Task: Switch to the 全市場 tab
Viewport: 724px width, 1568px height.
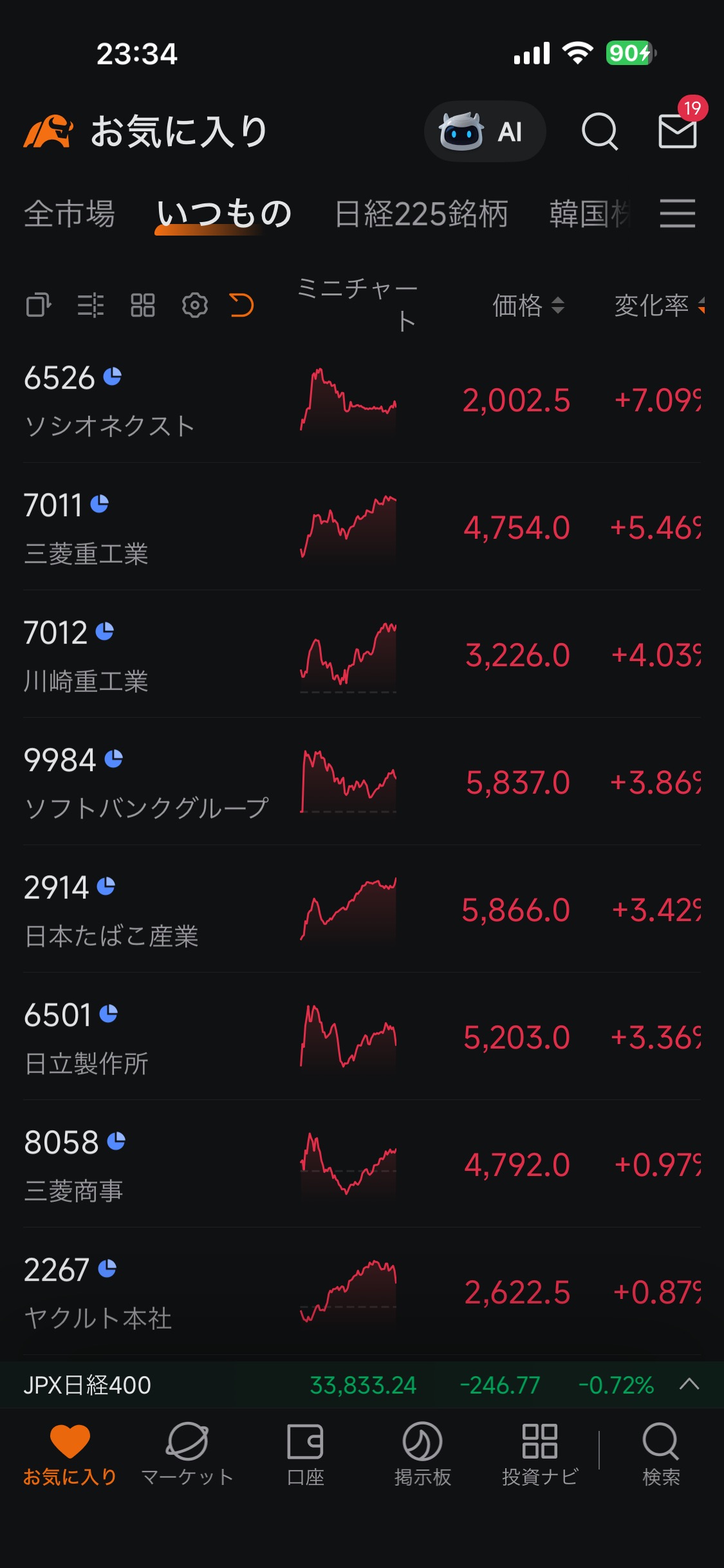Action: coord(70,214)
